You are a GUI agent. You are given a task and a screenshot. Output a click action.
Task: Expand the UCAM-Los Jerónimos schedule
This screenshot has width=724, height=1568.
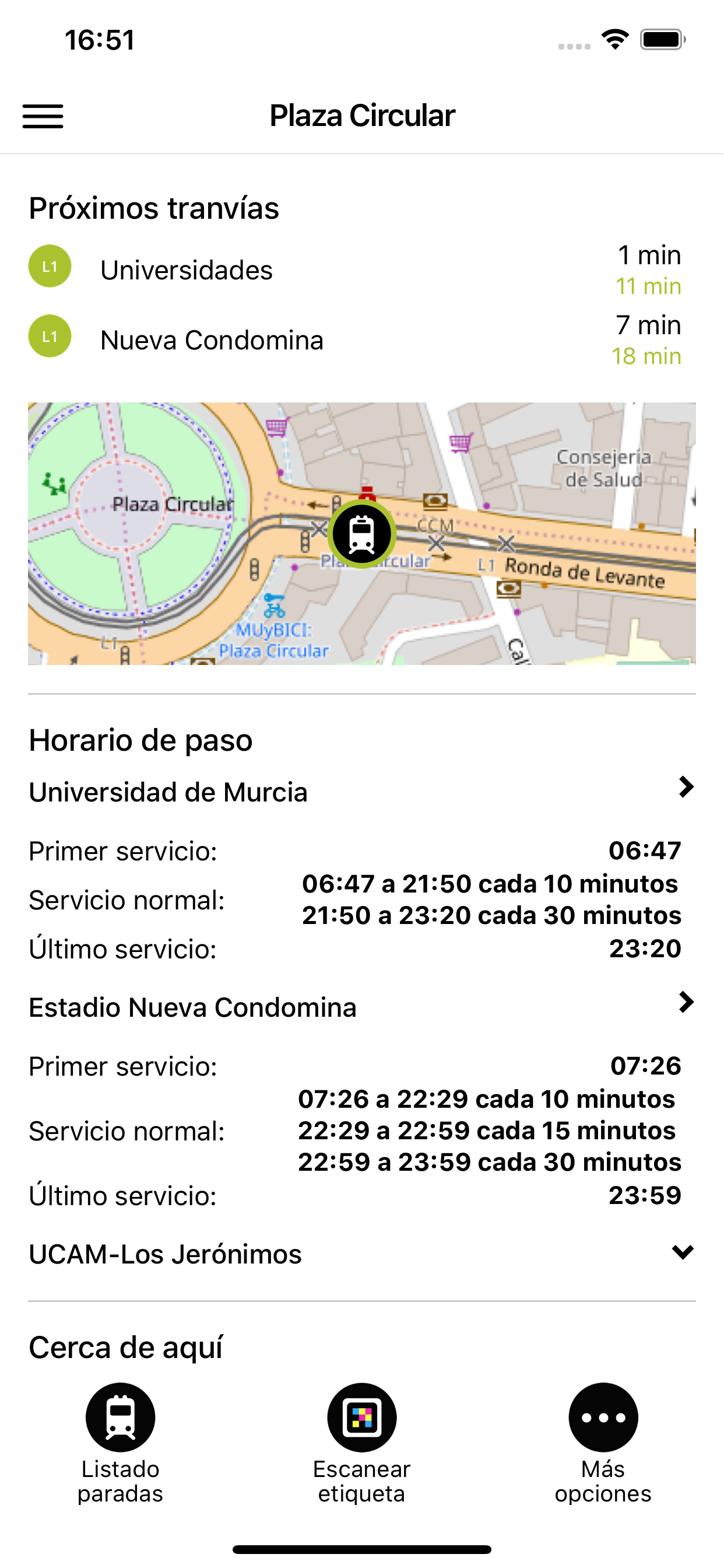(x=361, y=1254)
